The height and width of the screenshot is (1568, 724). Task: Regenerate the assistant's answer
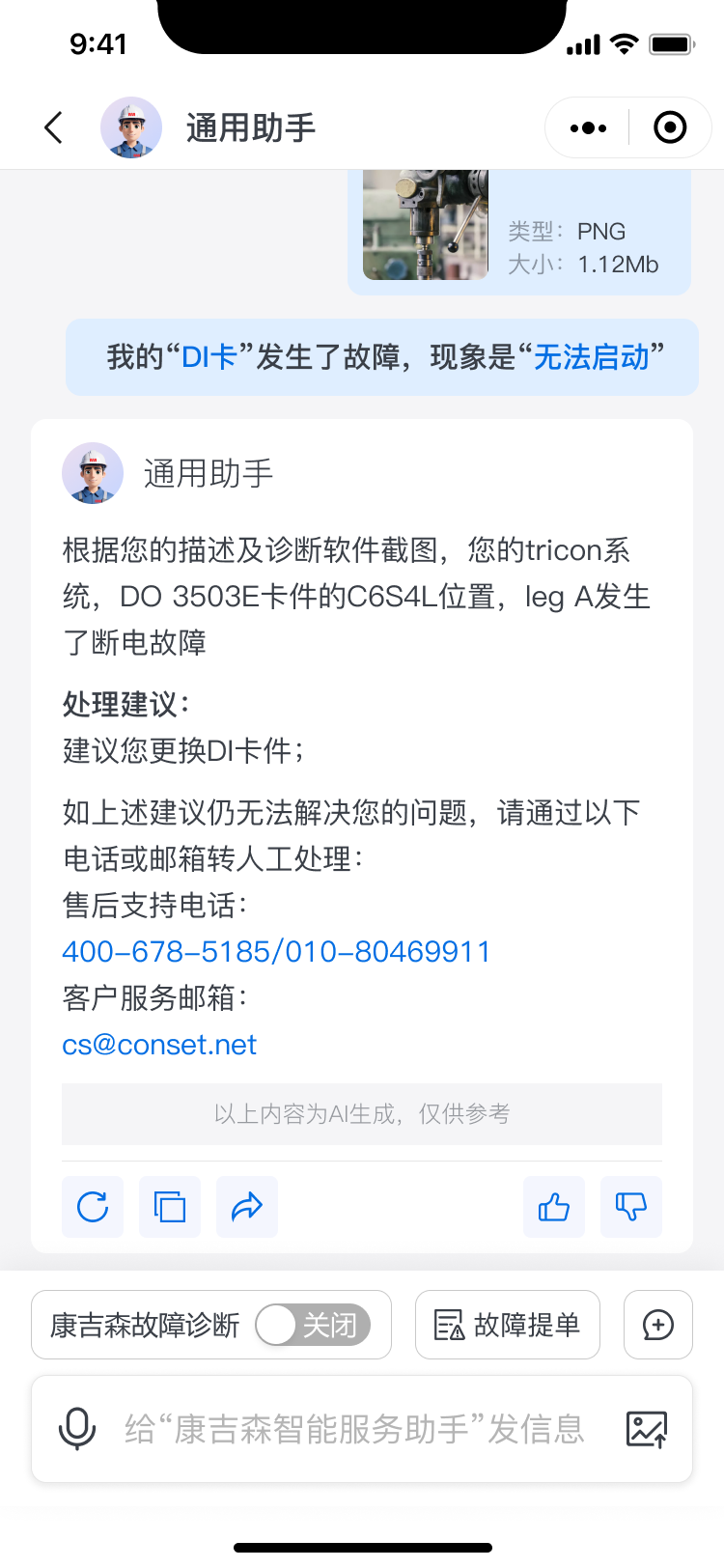pyautogui.click(x=93, y=1207)
